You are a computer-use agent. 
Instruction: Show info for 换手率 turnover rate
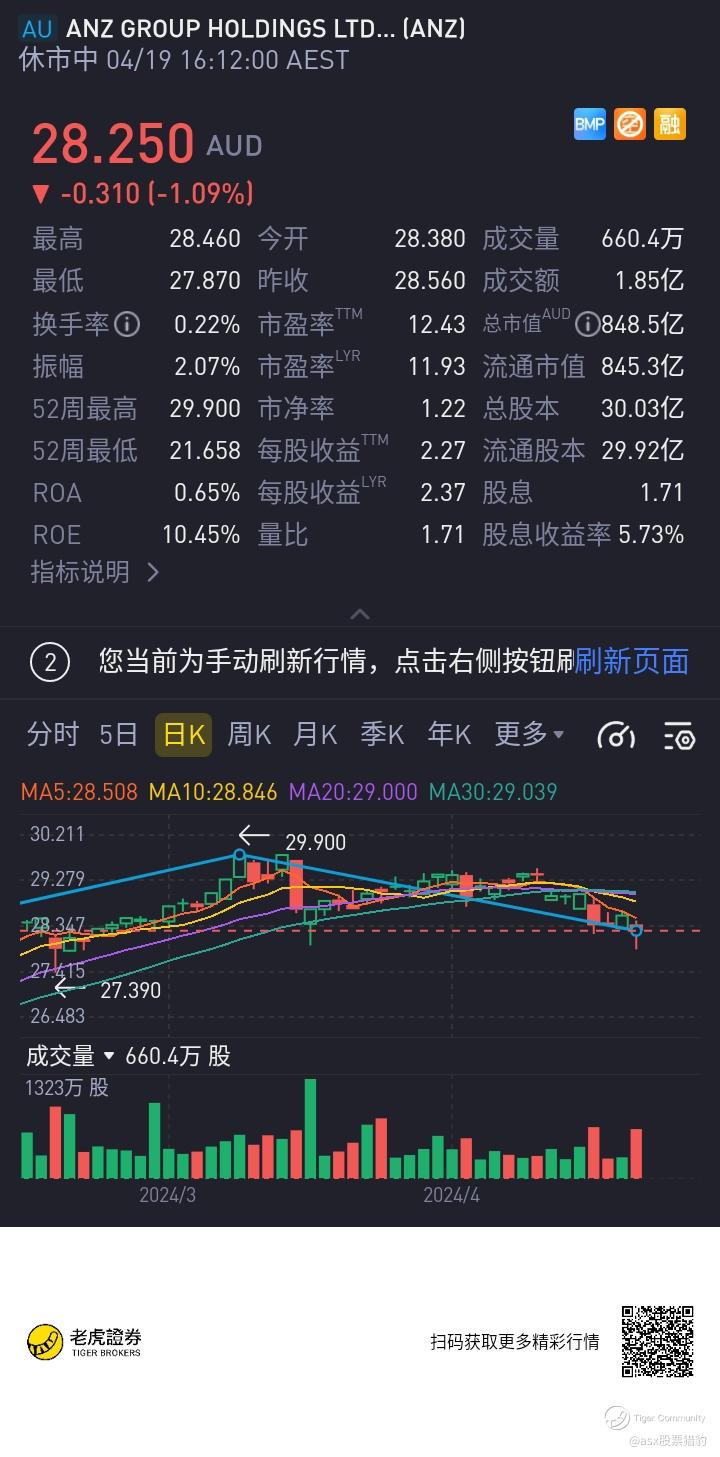click(127, 324)
